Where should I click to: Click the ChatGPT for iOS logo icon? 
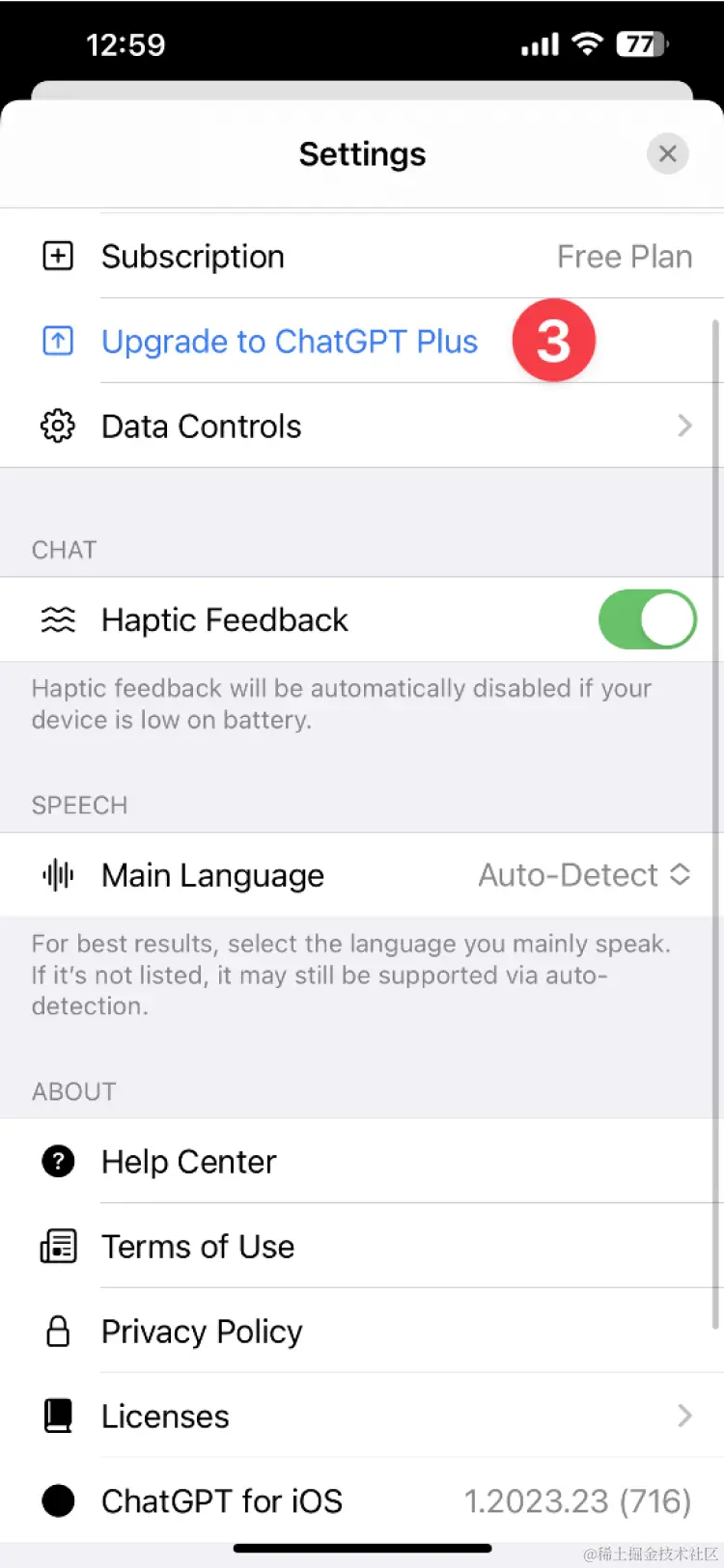[58, 1500]
